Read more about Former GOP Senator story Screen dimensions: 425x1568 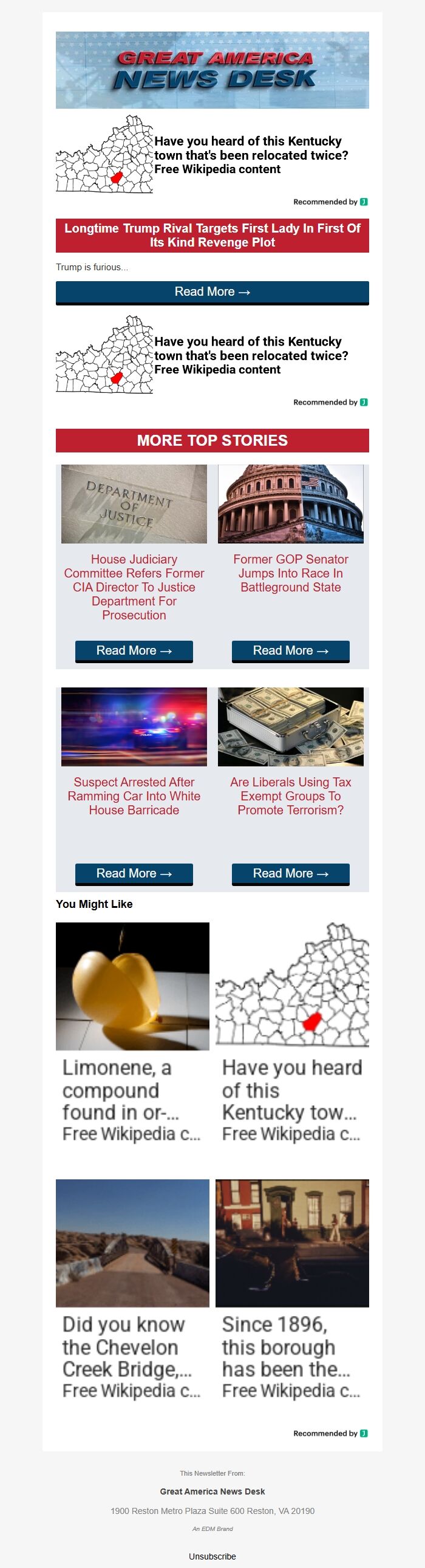pyautogui.click(x=290, y=650)
